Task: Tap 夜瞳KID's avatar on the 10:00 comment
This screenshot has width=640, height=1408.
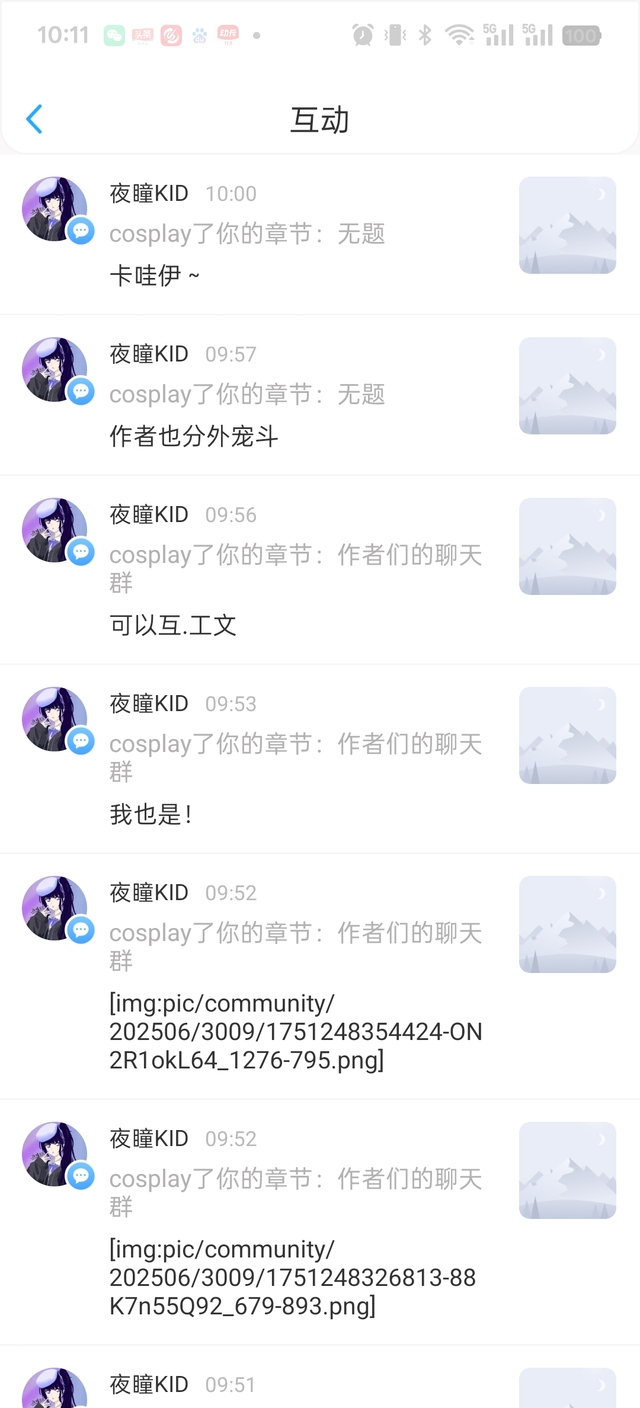Action: tap(55, 209)
